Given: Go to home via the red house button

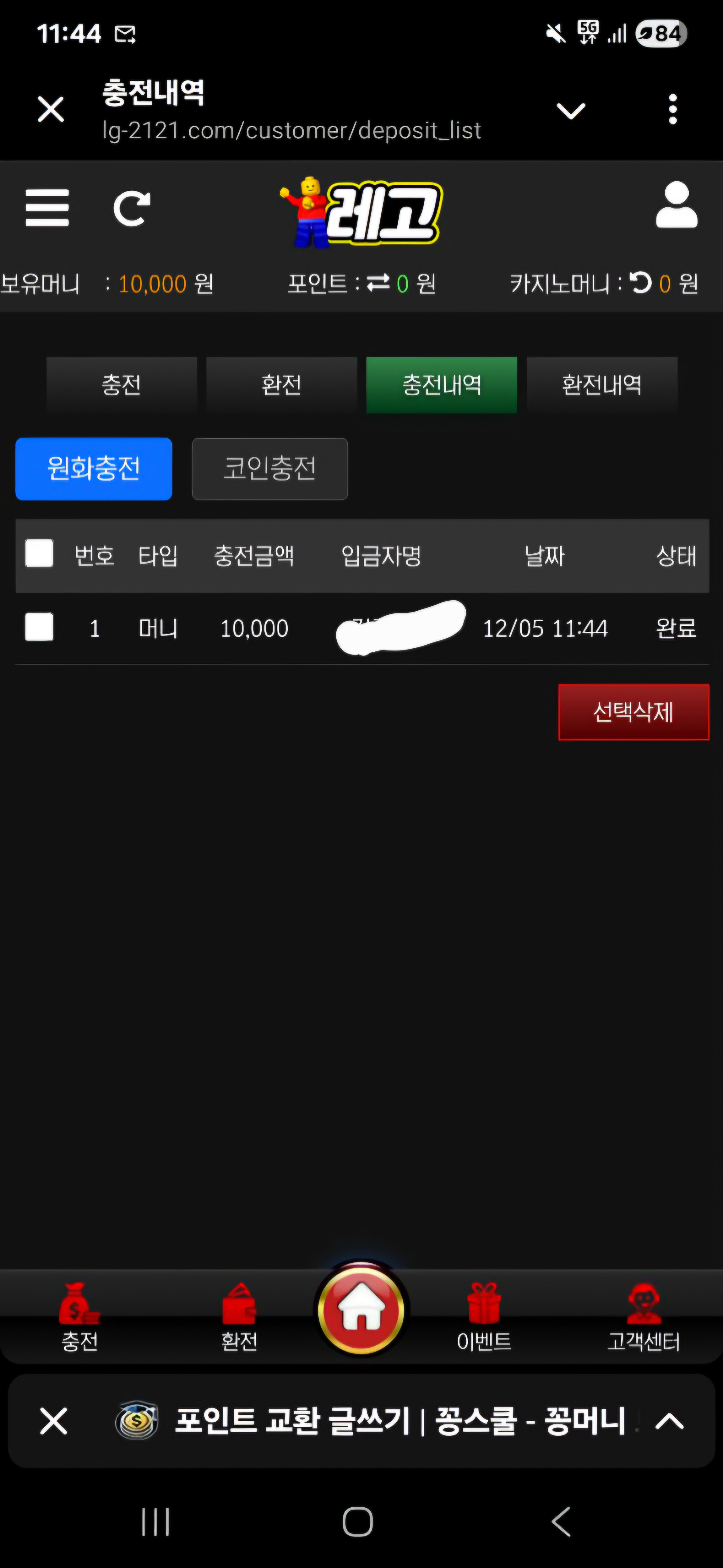Looking at the screenshot, I should point(361,1310).
